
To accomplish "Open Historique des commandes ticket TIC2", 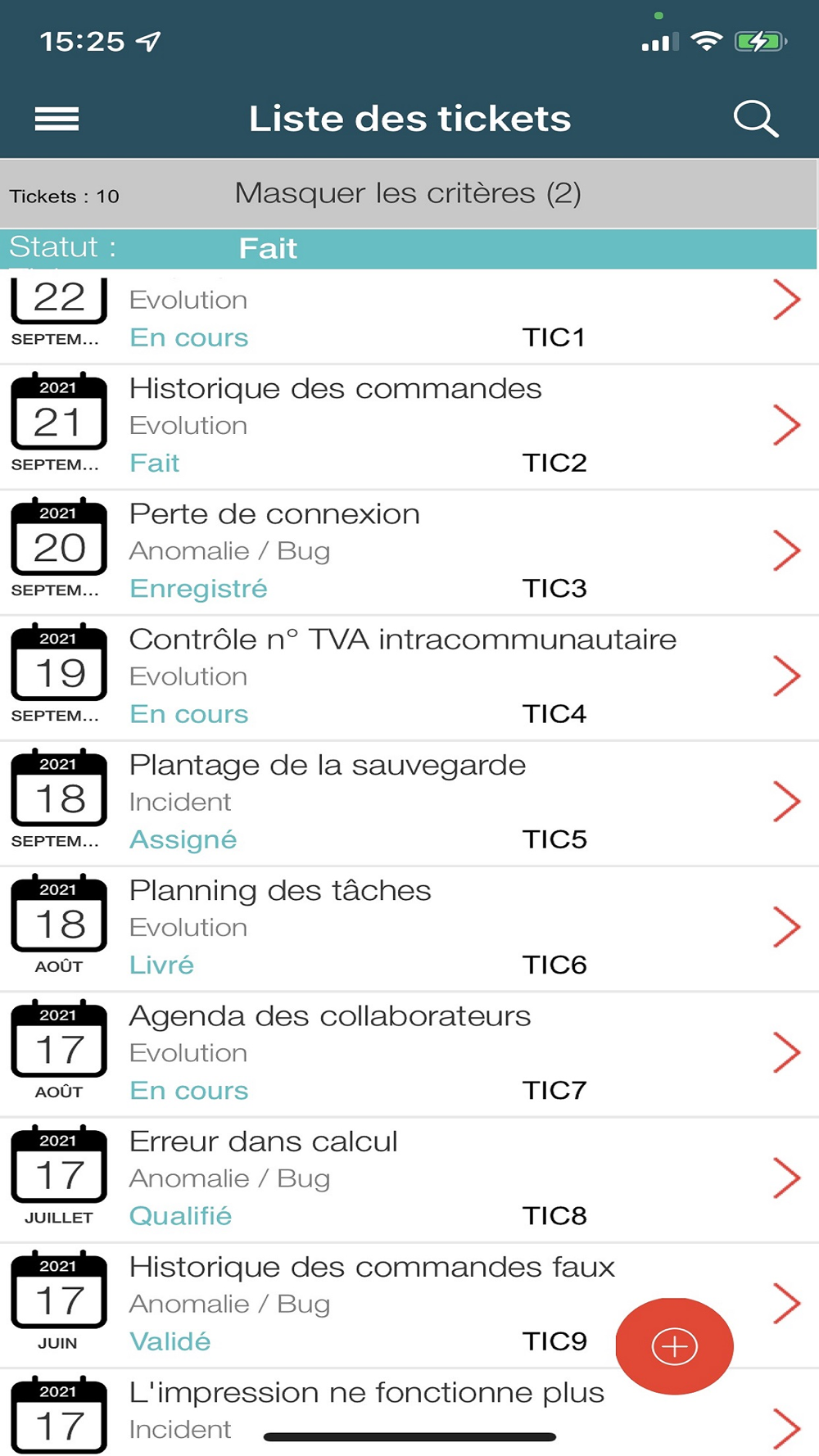I will click(x=409, y=427).
